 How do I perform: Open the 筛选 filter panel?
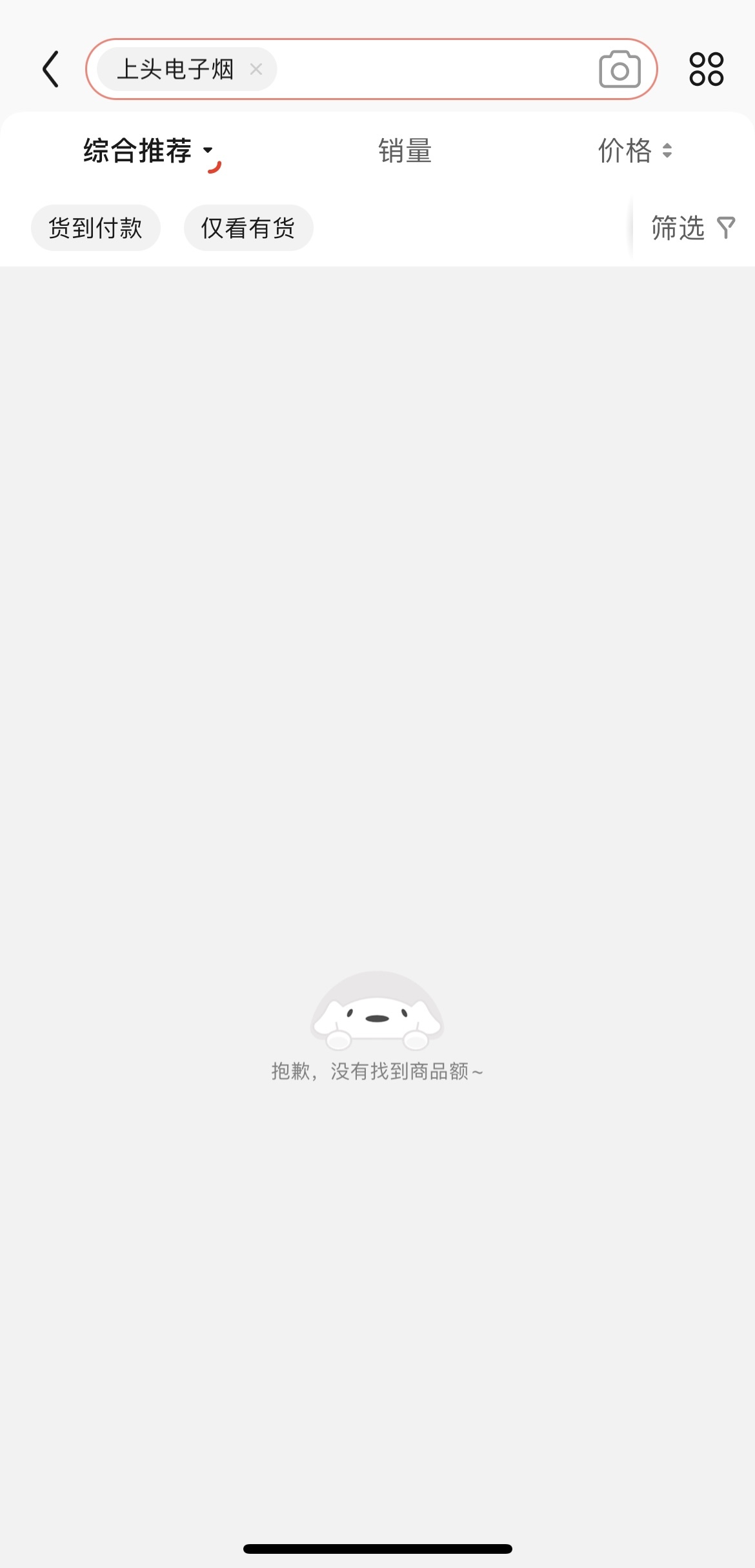click(x=692, y=228)
